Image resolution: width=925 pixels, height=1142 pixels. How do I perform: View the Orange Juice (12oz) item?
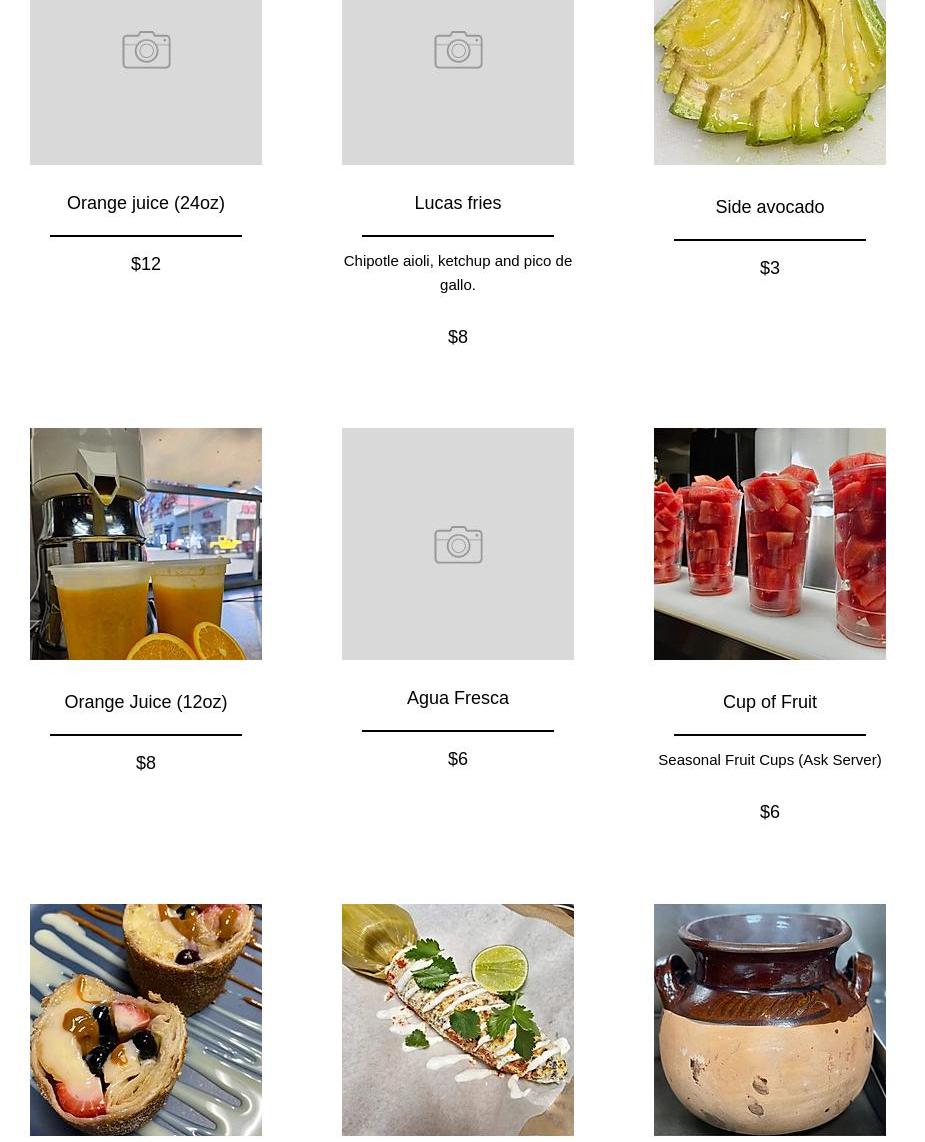pyautogui.click(x=146, y=702)
